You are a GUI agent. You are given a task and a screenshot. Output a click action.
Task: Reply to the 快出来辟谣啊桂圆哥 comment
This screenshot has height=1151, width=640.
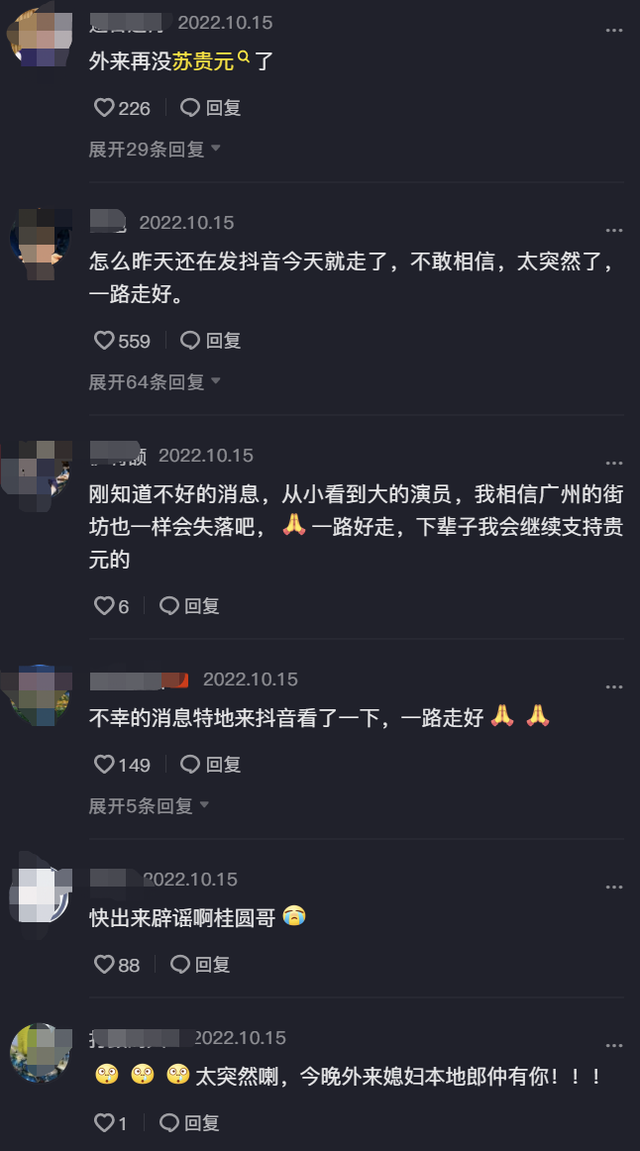201,965
